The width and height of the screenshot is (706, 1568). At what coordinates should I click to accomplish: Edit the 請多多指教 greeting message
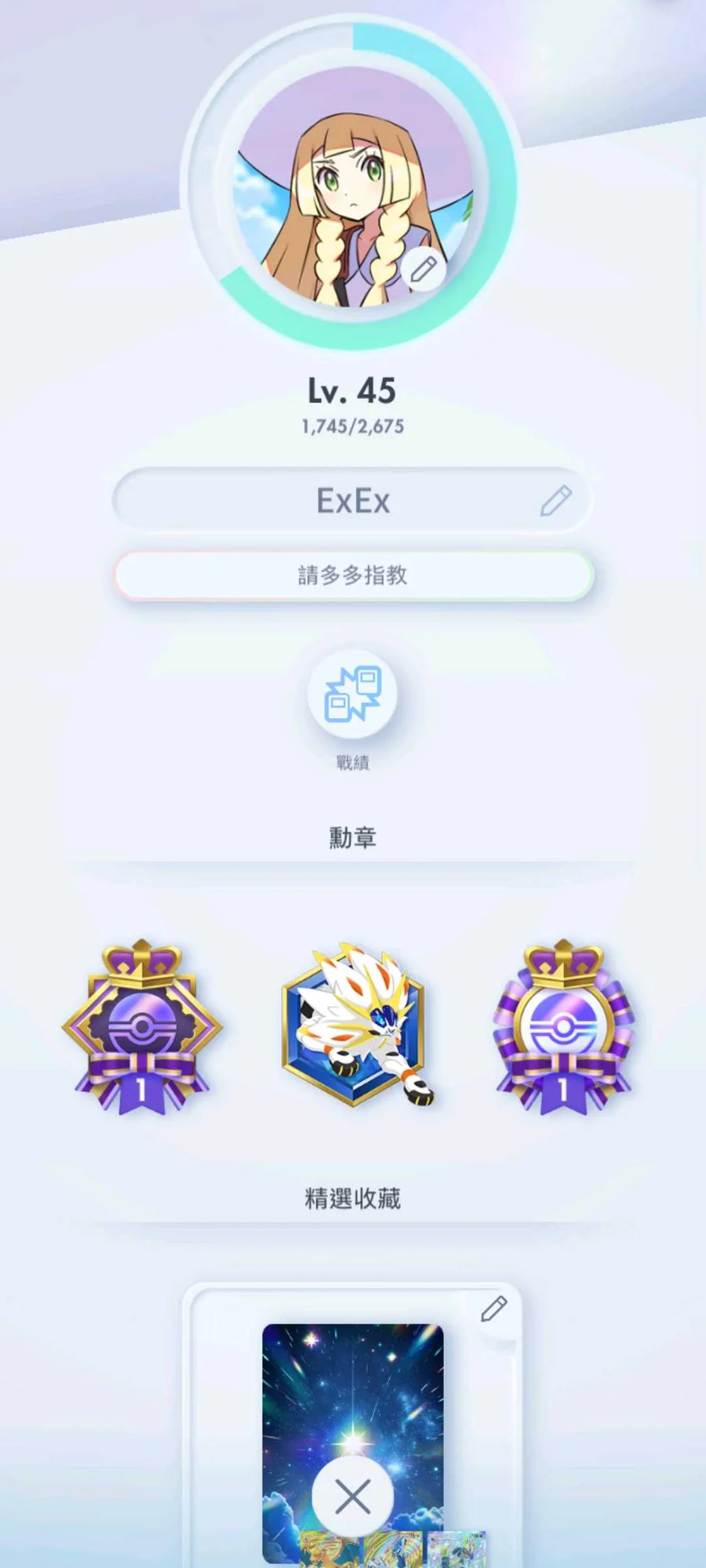(353, 575)
